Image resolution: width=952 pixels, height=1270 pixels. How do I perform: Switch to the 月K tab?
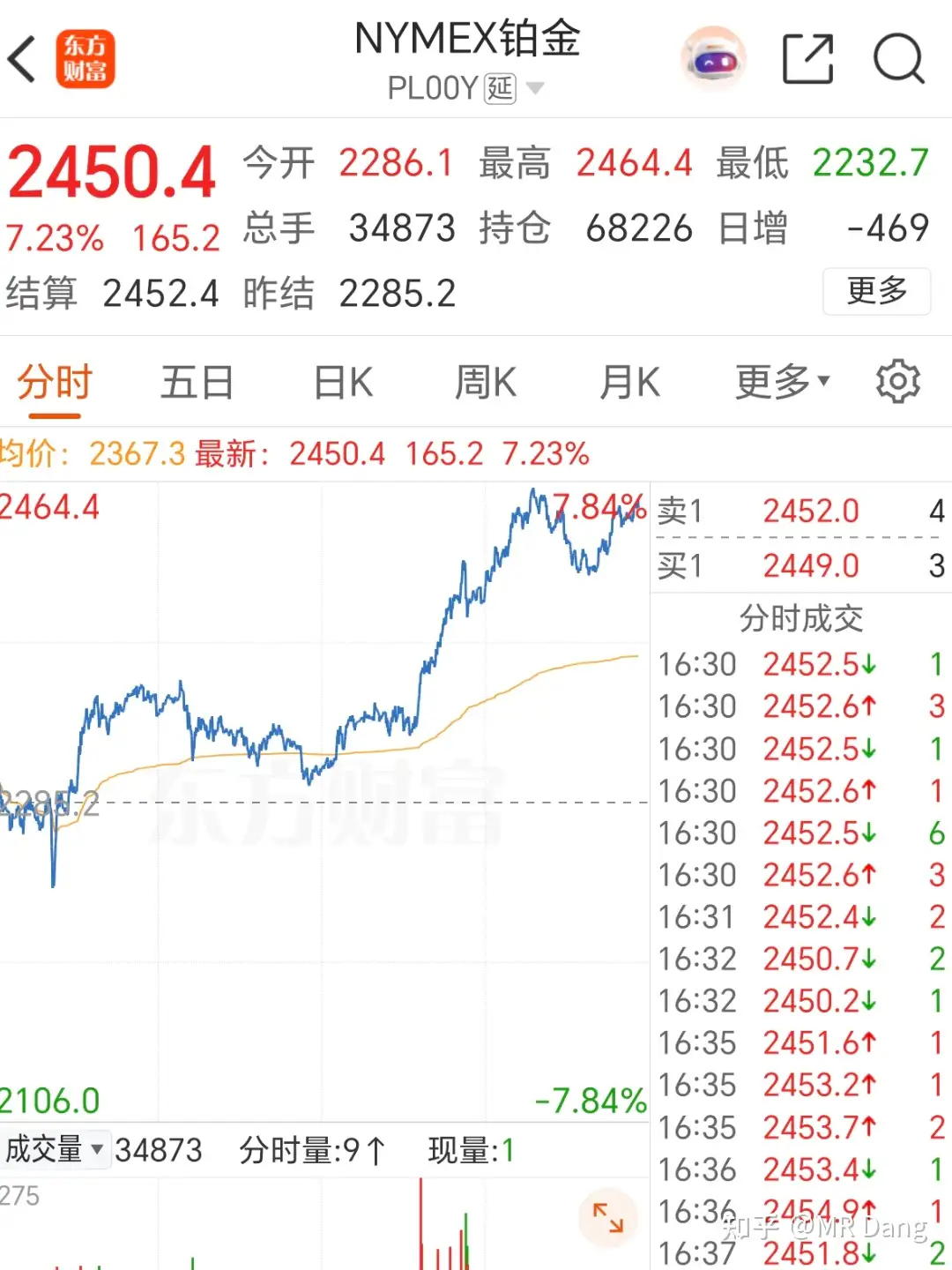(628, 381)
